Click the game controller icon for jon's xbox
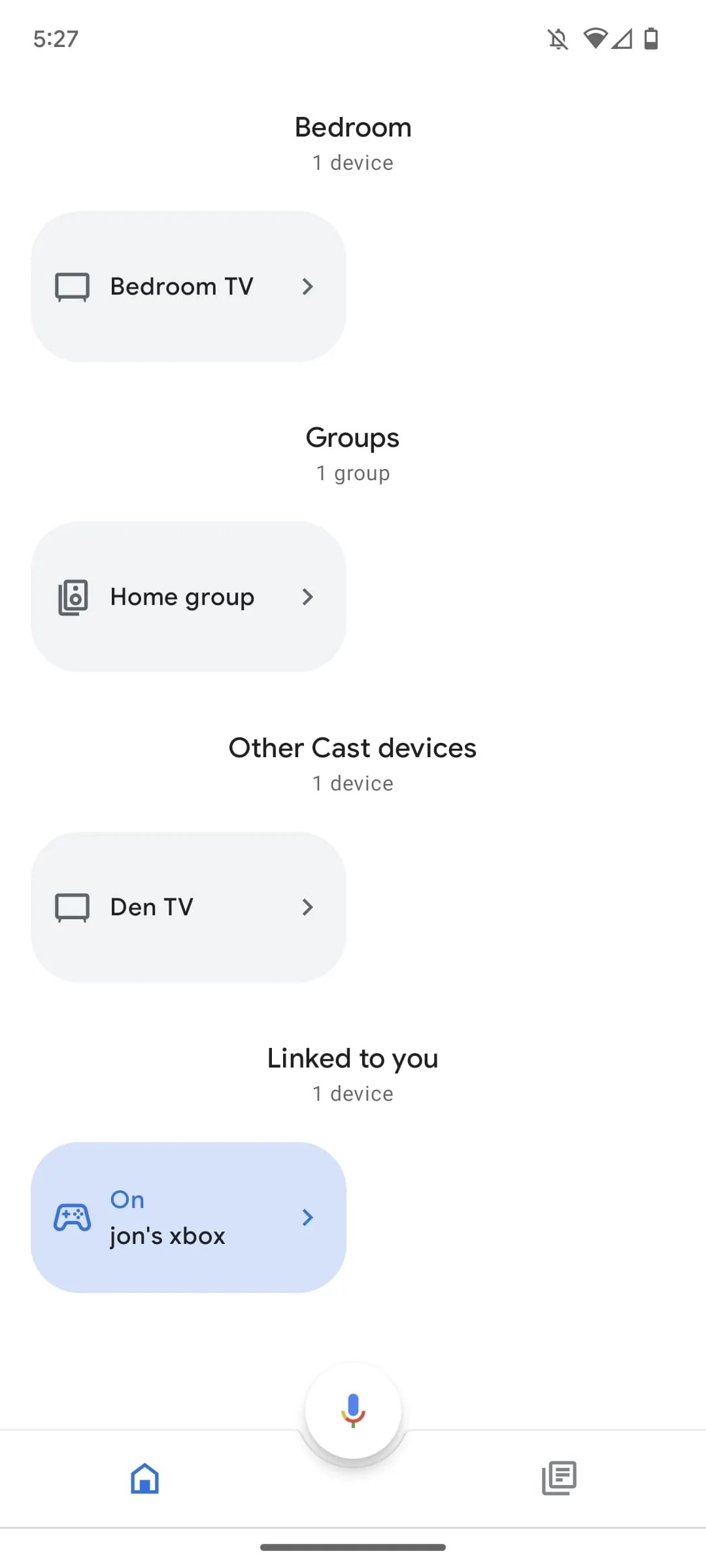This screenshot has height=1568, width=706. pyautogui.click(x=71, y=1217)
